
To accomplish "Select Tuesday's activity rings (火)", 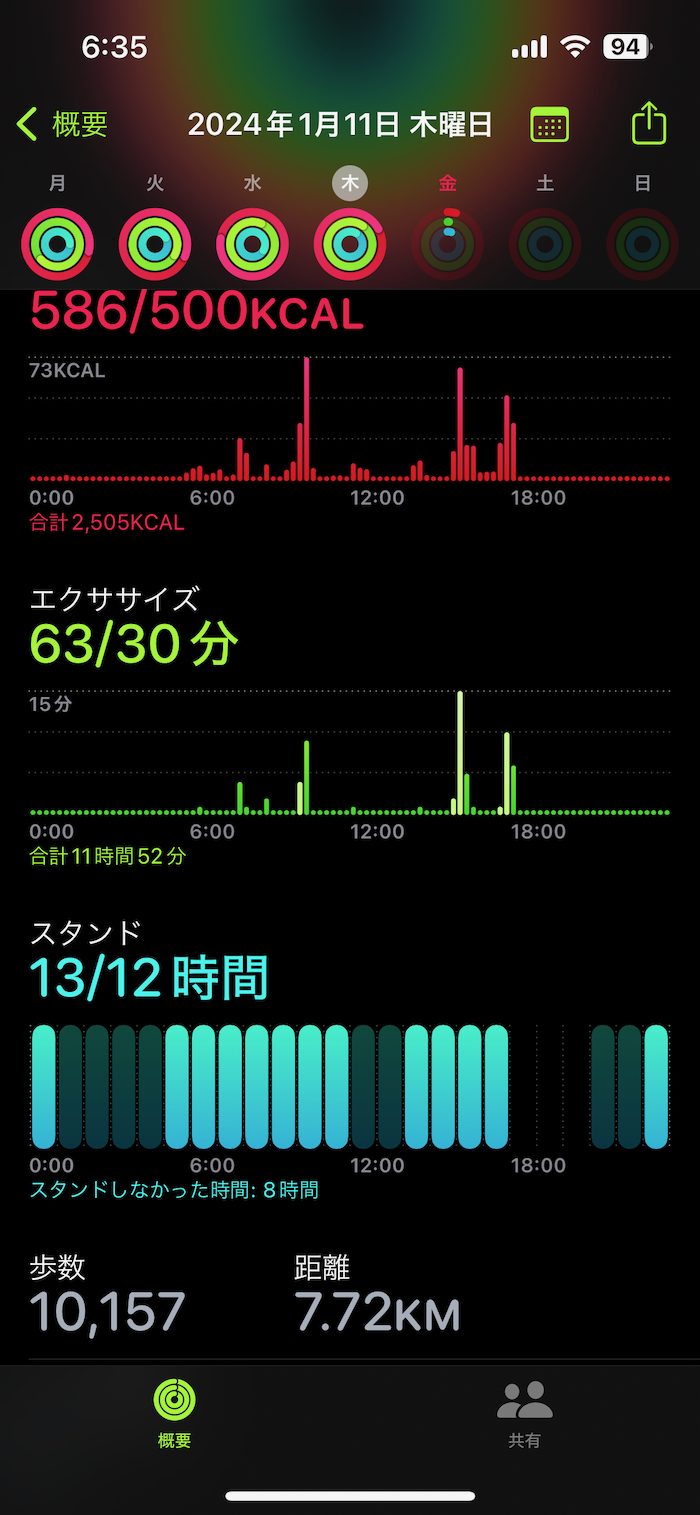I will tap(155, 243).
